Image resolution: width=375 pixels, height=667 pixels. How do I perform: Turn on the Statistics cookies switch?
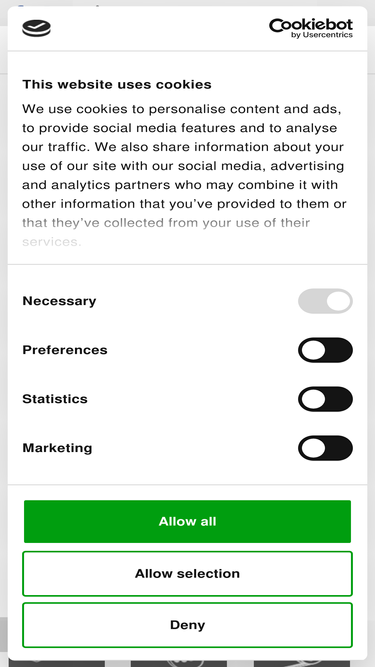[325, 399]
